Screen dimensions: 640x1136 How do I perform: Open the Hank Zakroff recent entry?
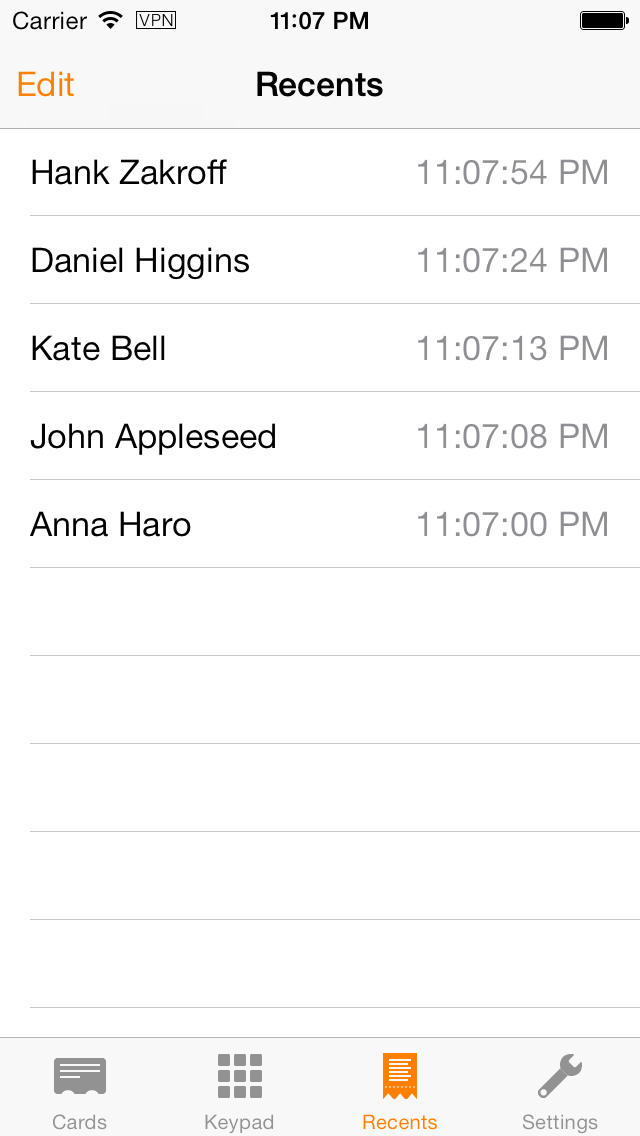320,172
